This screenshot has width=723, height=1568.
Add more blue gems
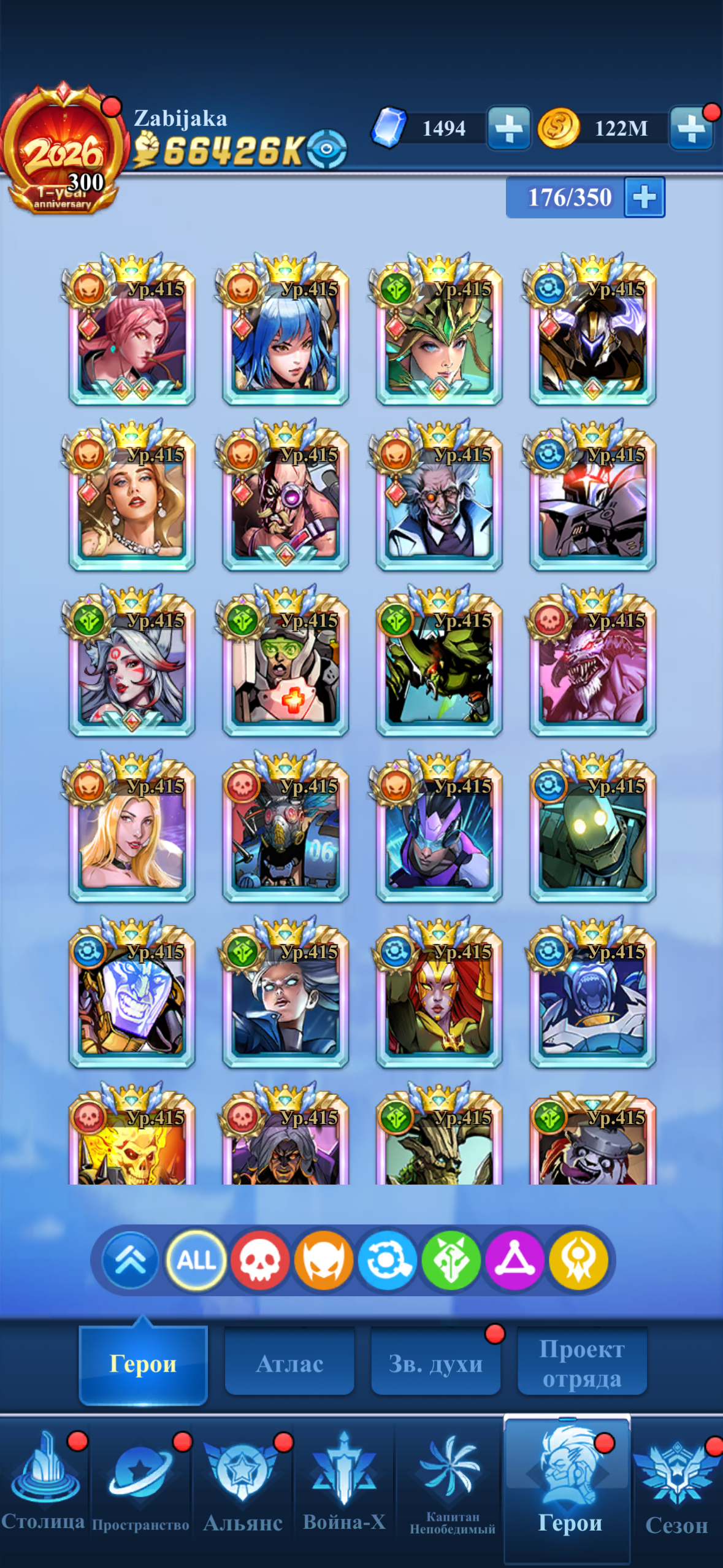point(508,128)
